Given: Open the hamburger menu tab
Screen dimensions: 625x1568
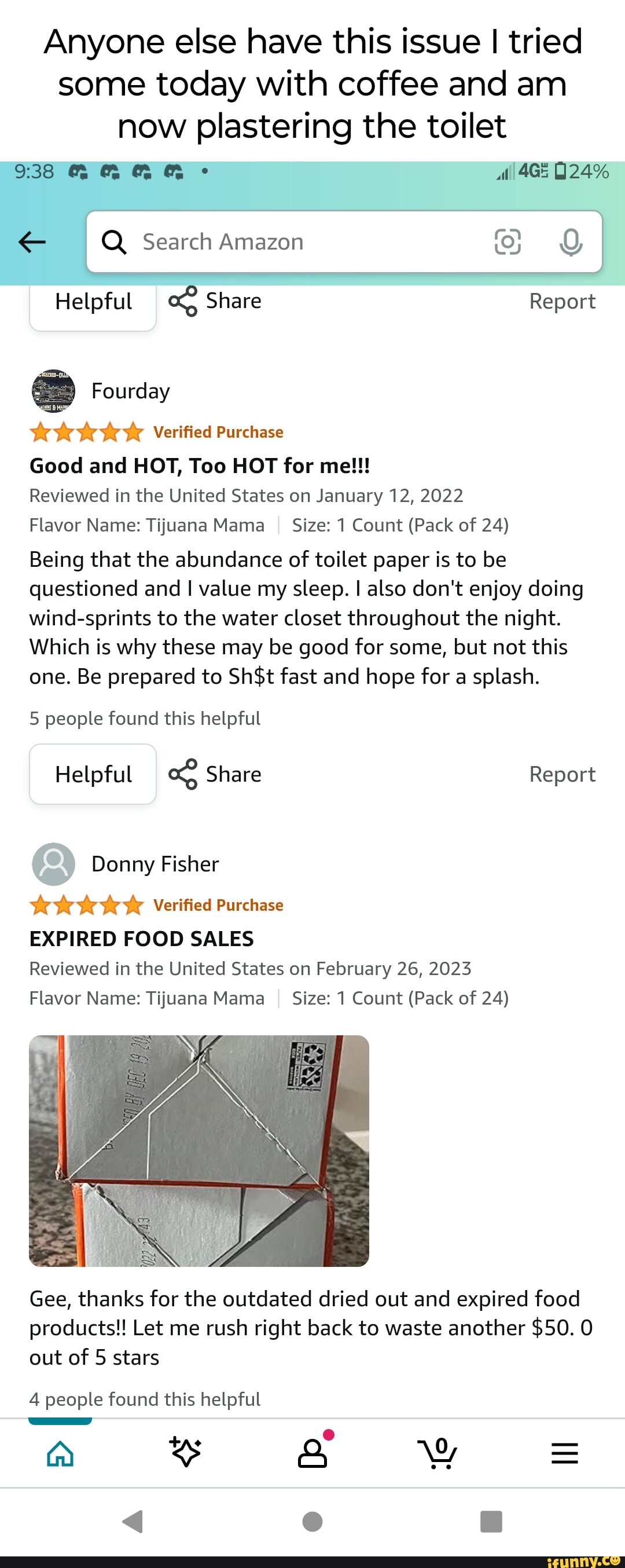Looking at the screenshot, I should coord(564,1453).
